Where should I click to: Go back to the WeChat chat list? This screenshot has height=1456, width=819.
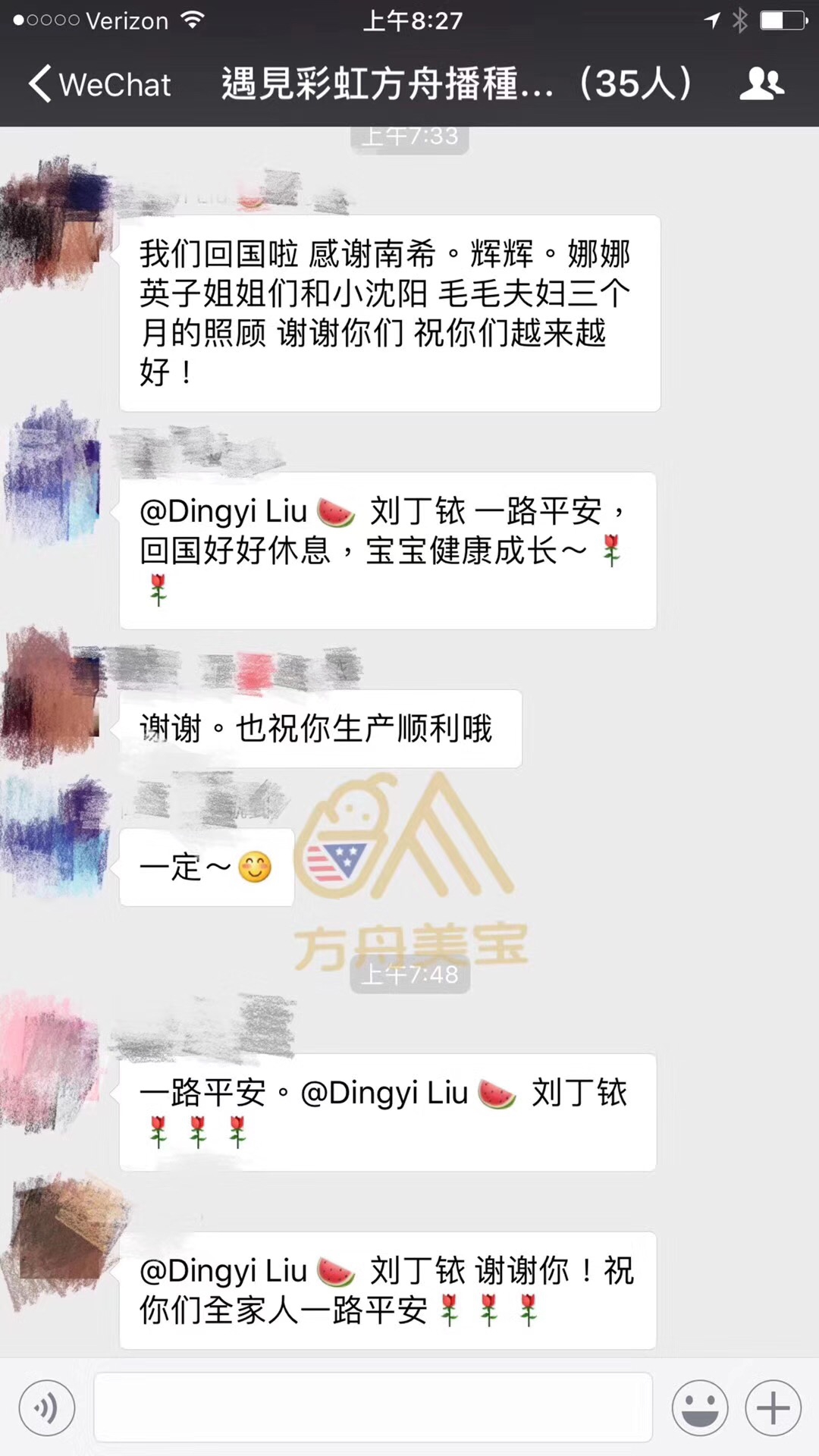[x=99, y=84]
